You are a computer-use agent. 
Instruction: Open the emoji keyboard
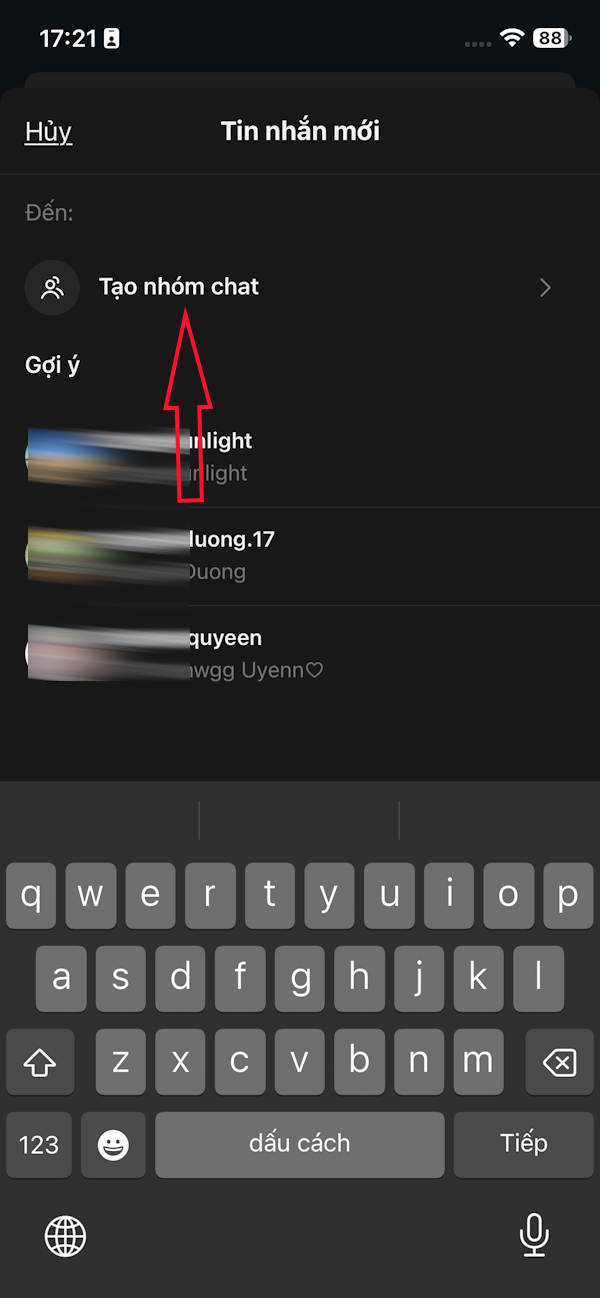point(113,1144)
